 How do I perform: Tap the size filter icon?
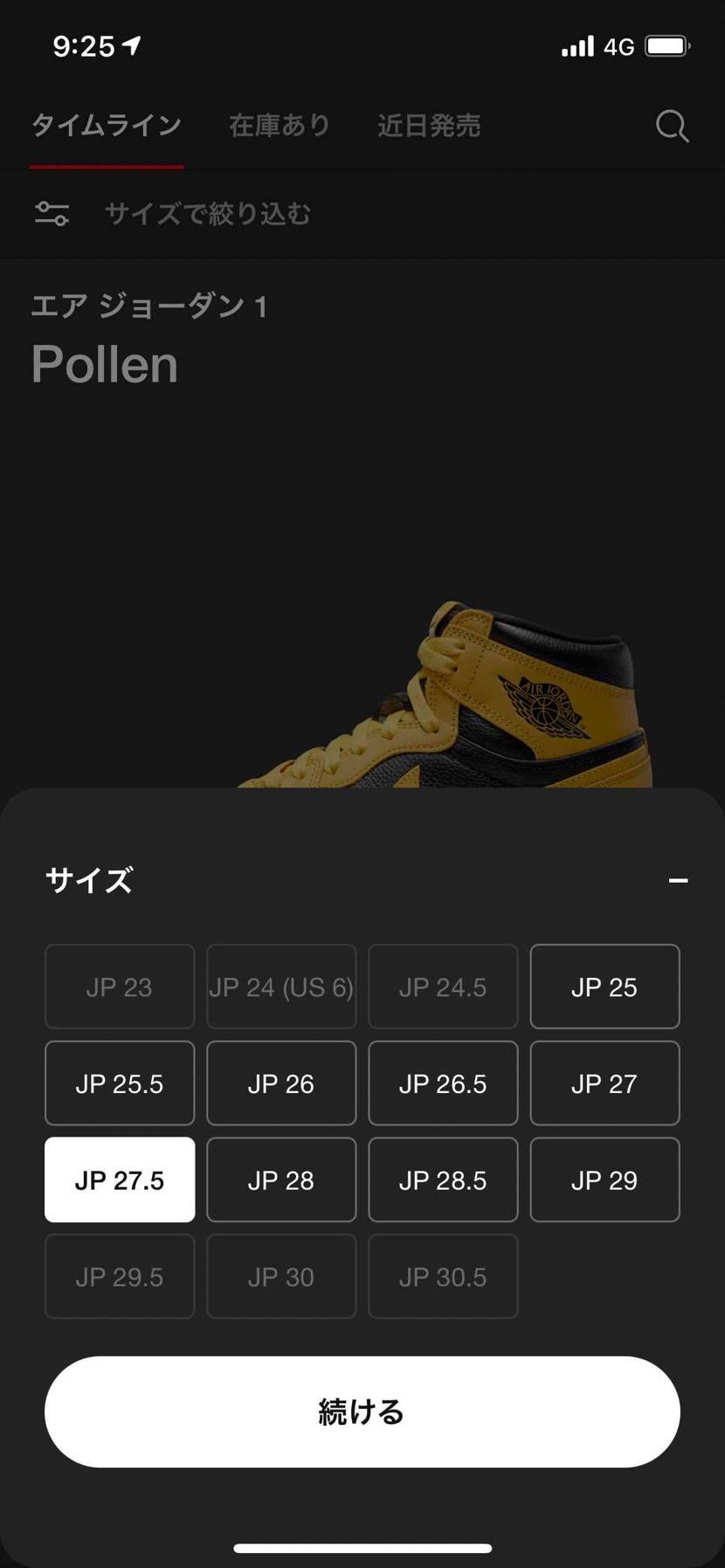pos(52,213)
